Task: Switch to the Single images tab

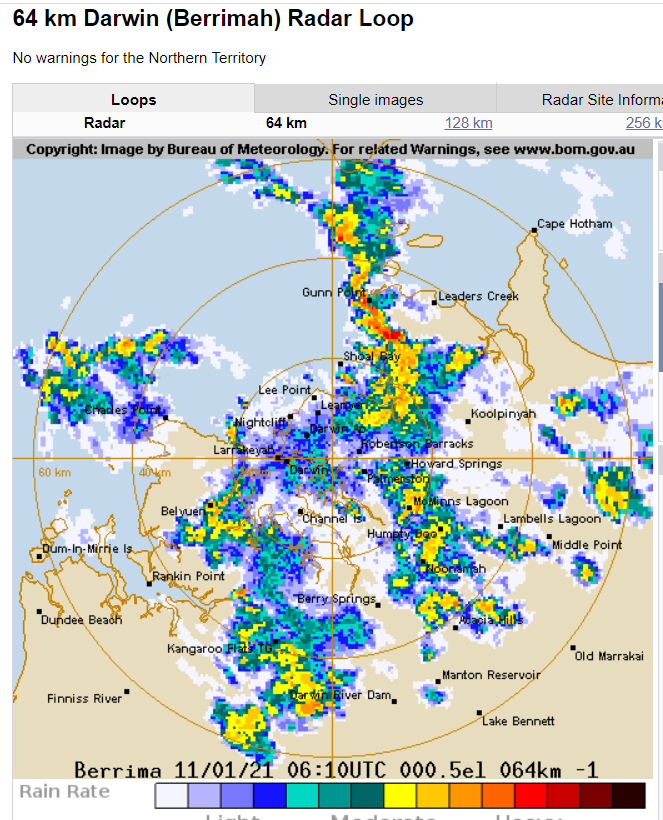Action: tap(375, 99)
